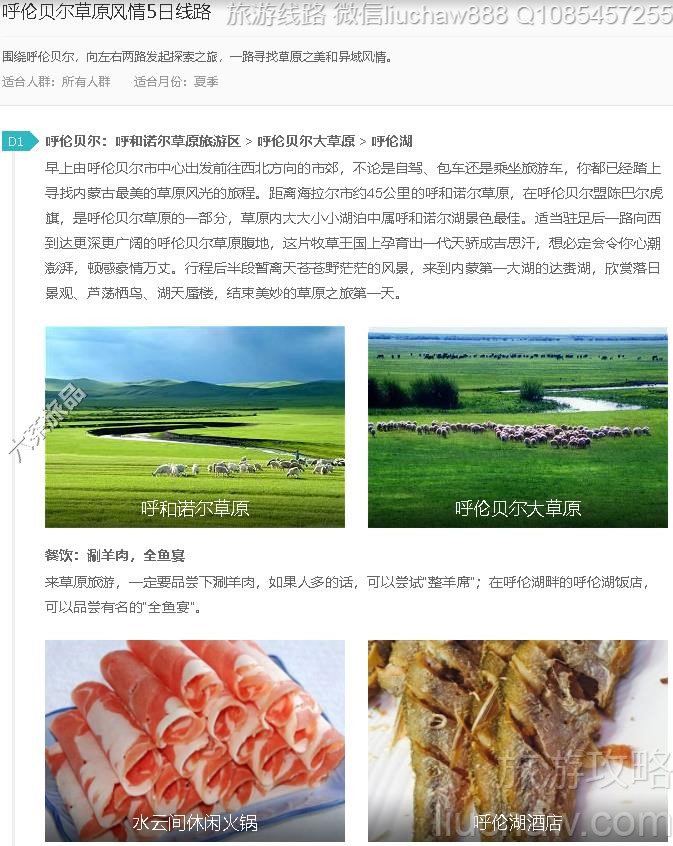View the 呼伦贝尔大草原 photo tile

click(x=517, y=427)
